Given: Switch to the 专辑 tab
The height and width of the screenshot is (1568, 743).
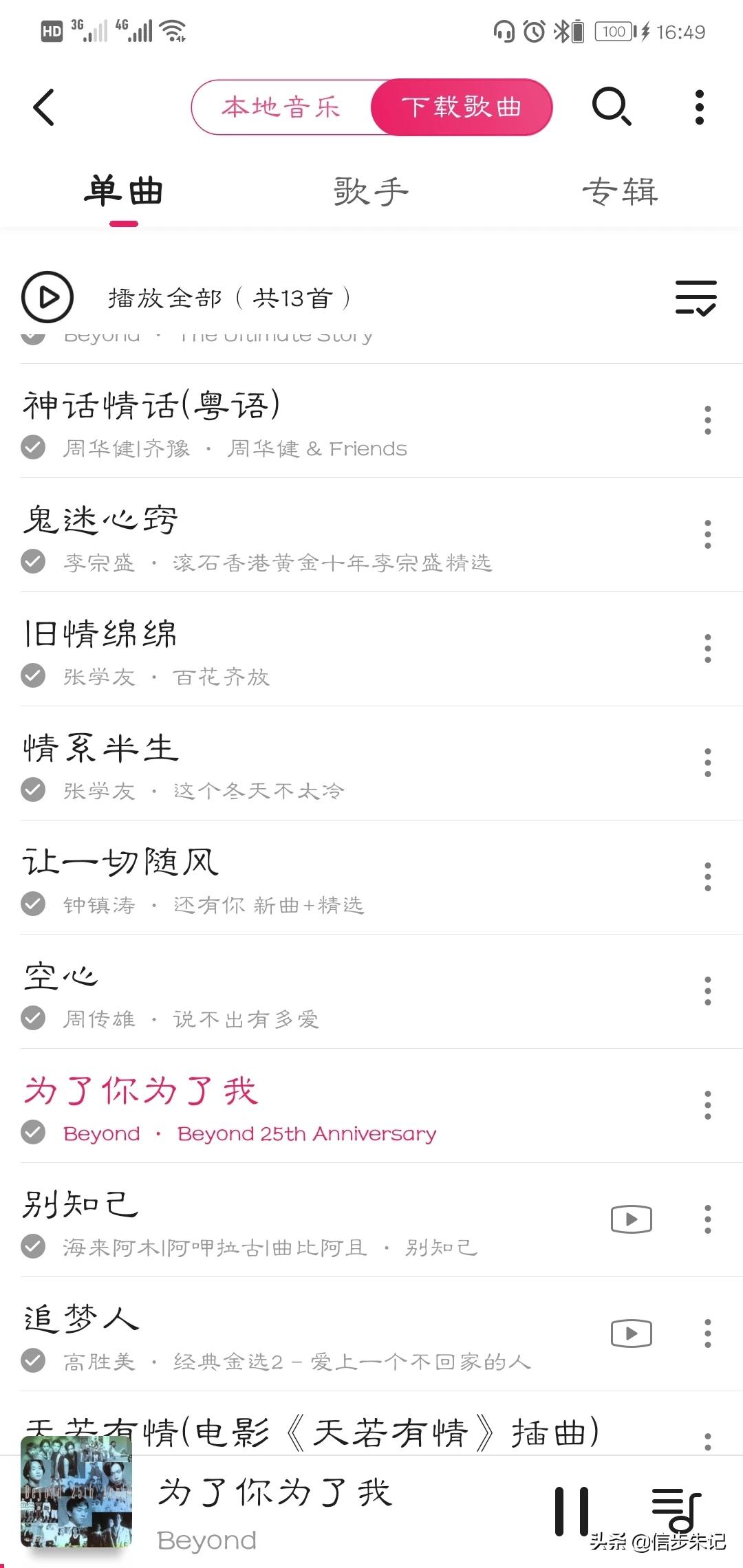Looking at the screenshot, I should pyautogui.click(x=620, y=191).
